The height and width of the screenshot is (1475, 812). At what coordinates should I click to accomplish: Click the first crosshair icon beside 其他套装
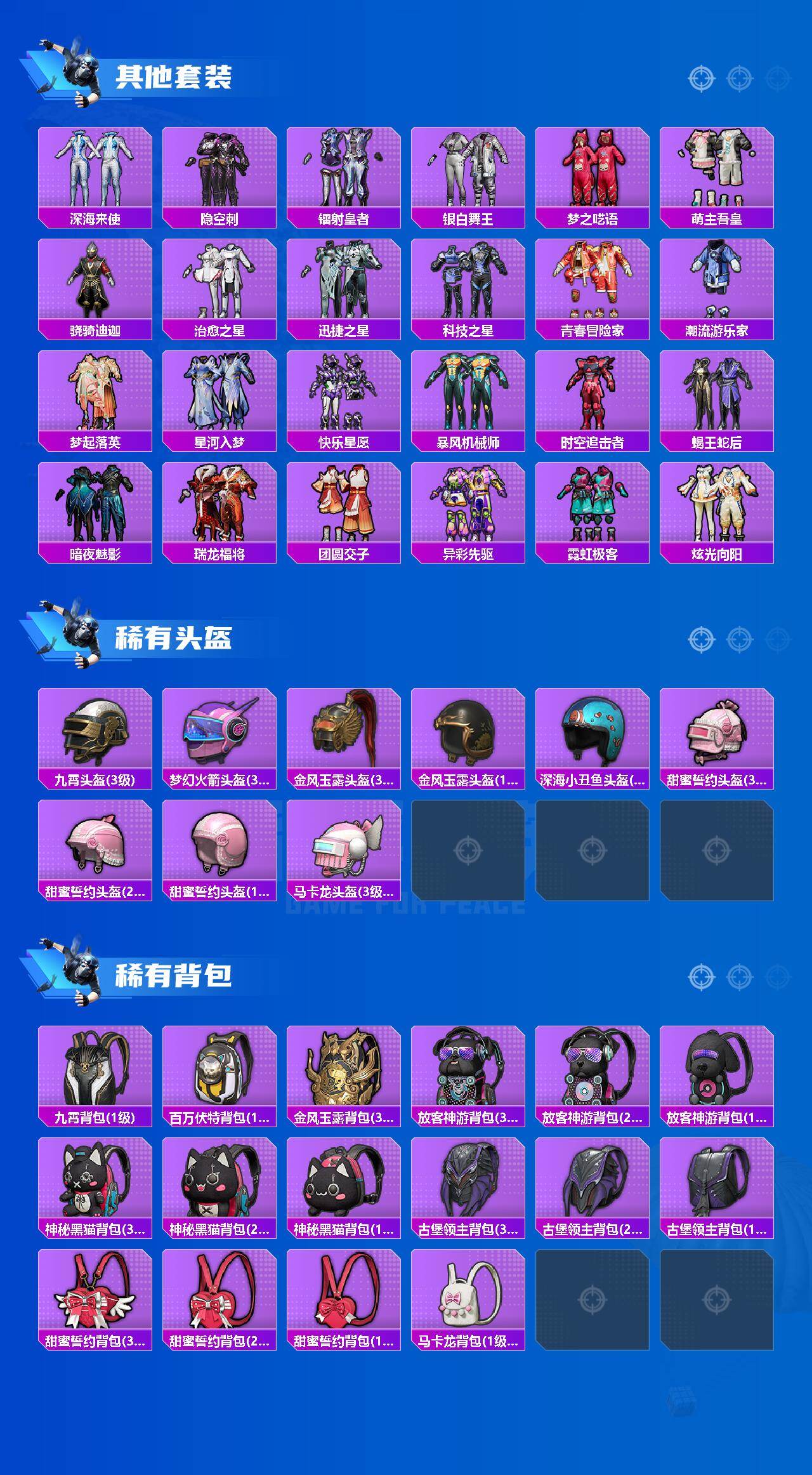[x=700, y=77]
